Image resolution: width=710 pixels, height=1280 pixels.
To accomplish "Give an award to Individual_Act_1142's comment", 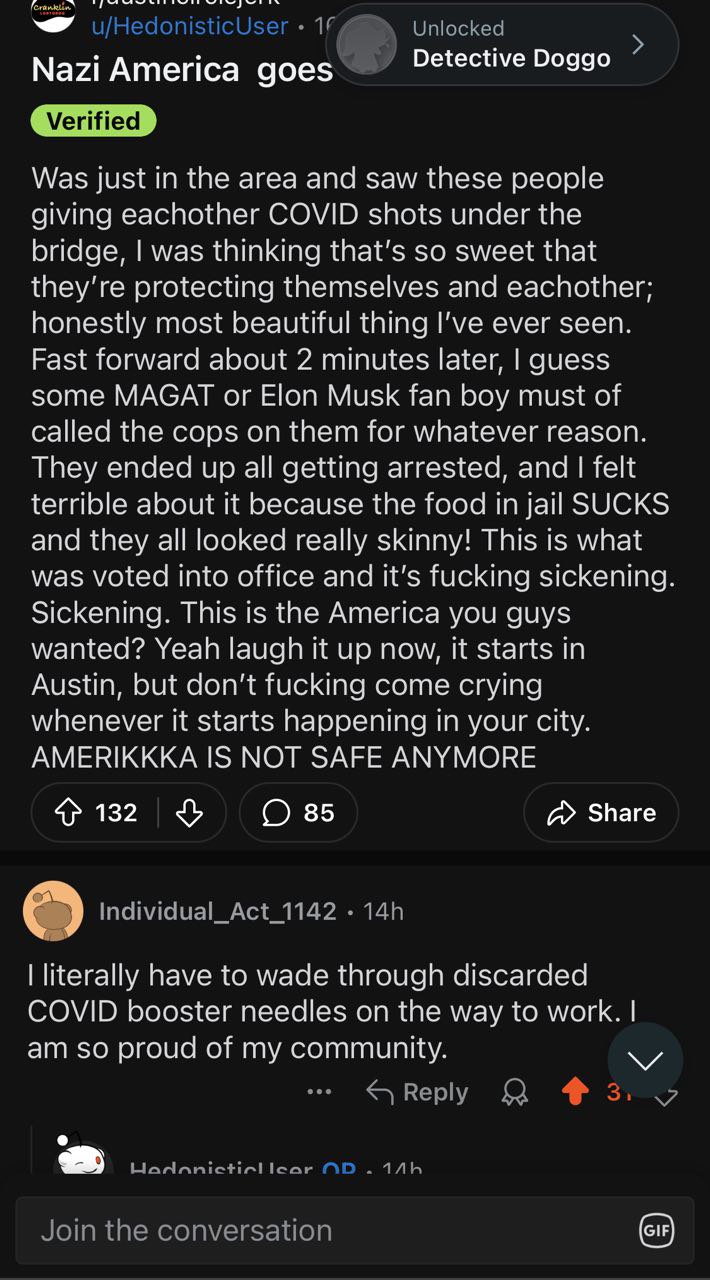I will coord(514,1093).
